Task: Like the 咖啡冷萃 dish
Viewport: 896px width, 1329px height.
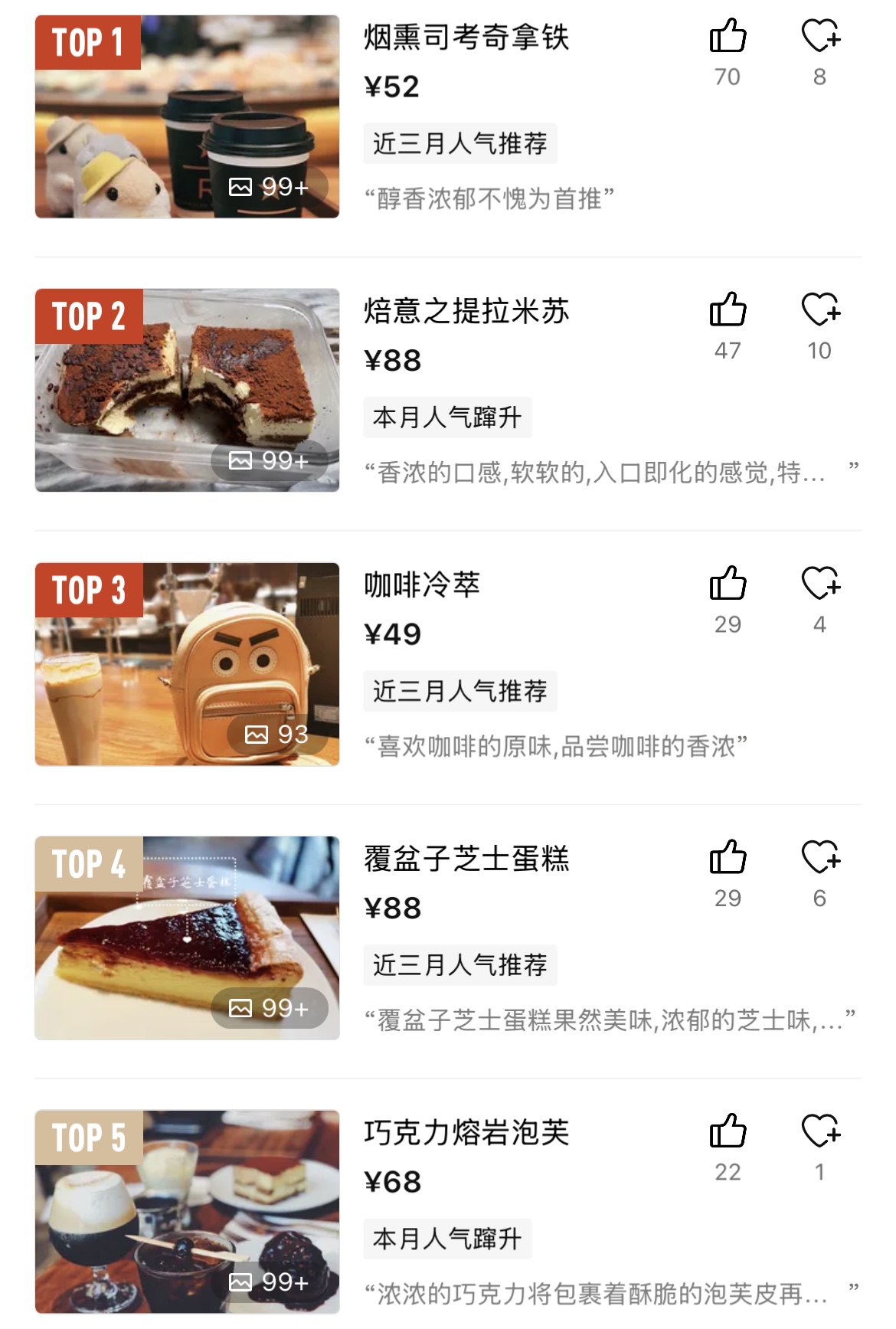Action: coord(728,584)
